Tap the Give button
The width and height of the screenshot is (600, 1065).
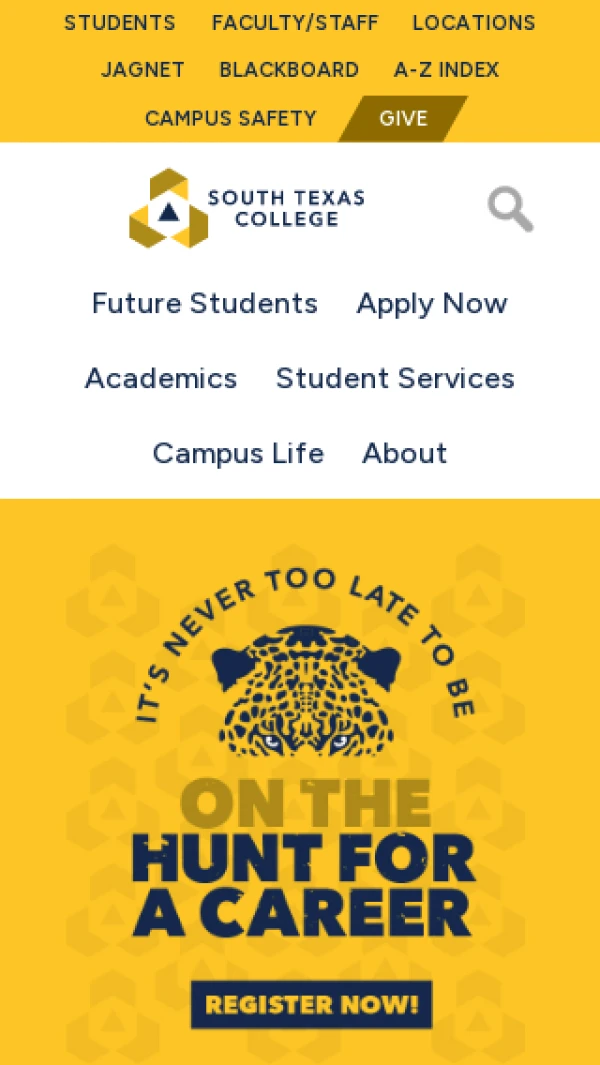click(403, 118)
